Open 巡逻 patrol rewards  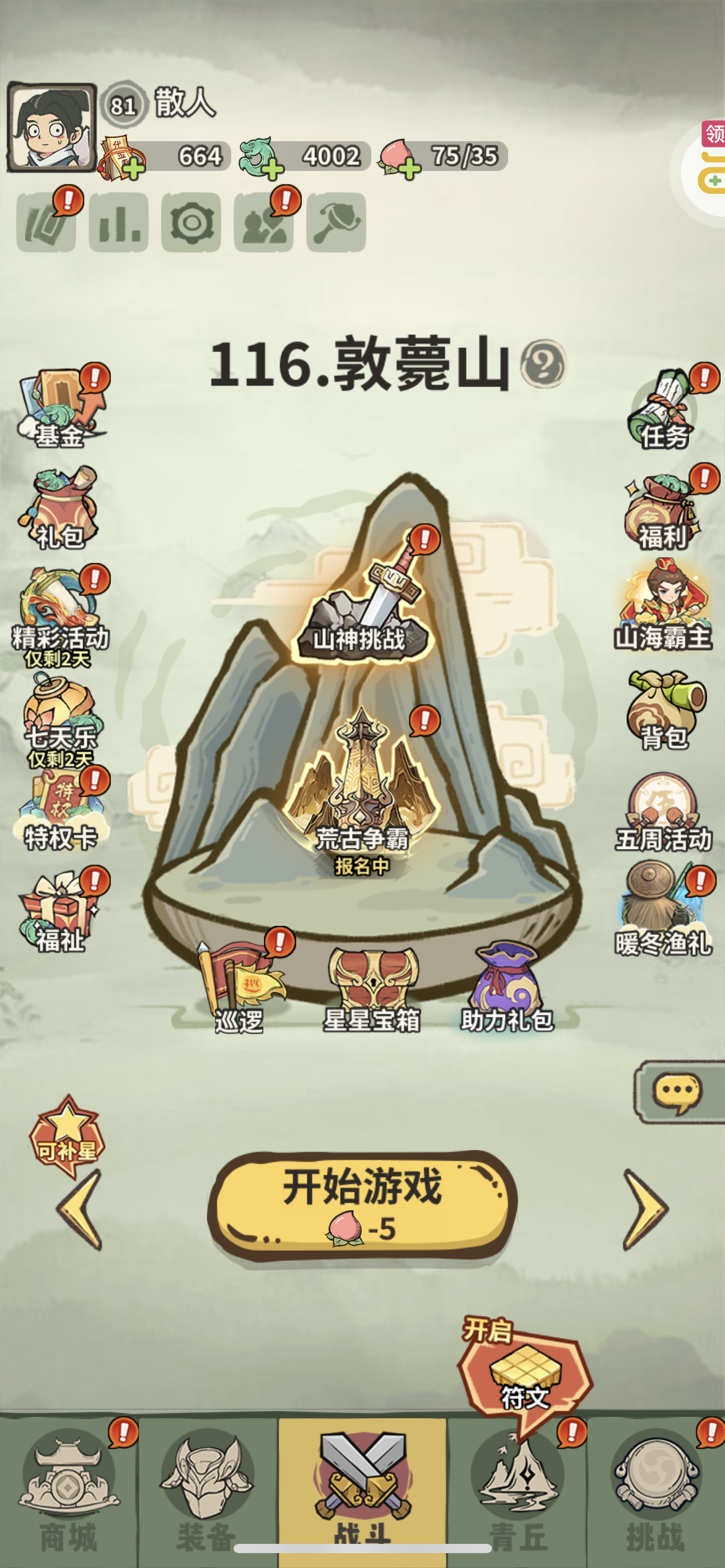[x=240, y=985]
